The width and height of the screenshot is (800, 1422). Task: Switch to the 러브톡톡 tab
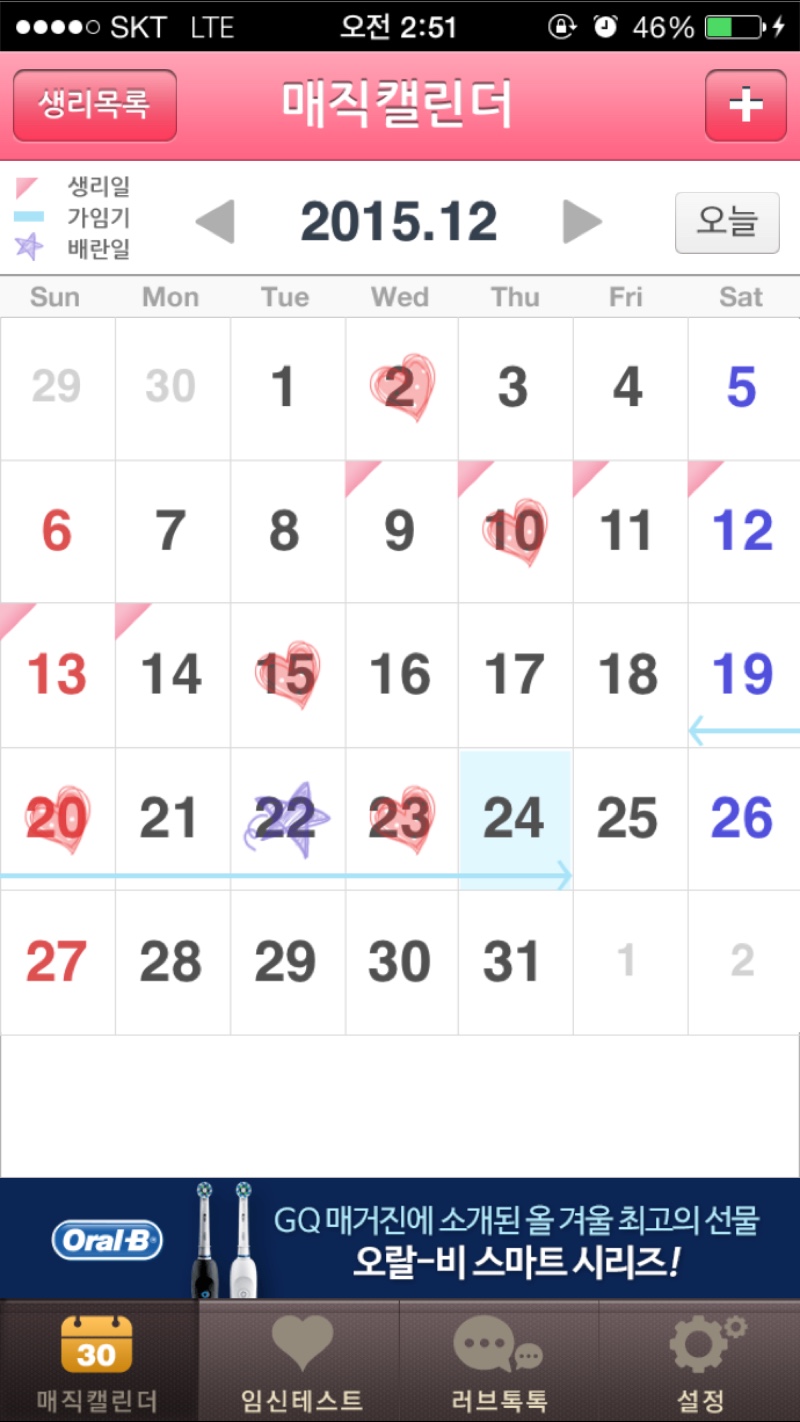point(499,1361)
